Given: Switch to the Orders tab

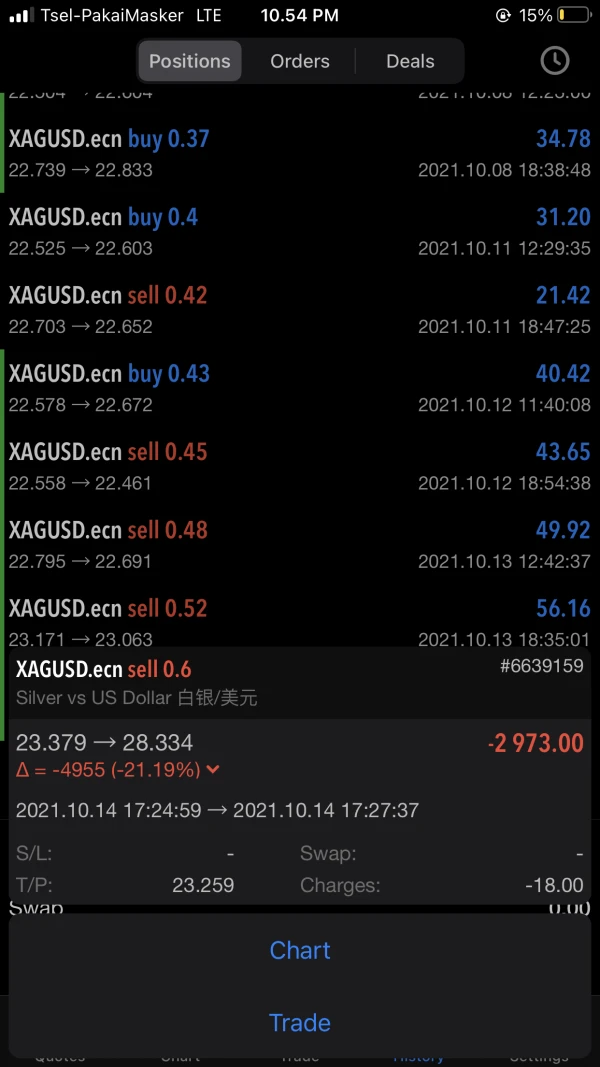Looking at the screenshot, I should tap(300, 61).
